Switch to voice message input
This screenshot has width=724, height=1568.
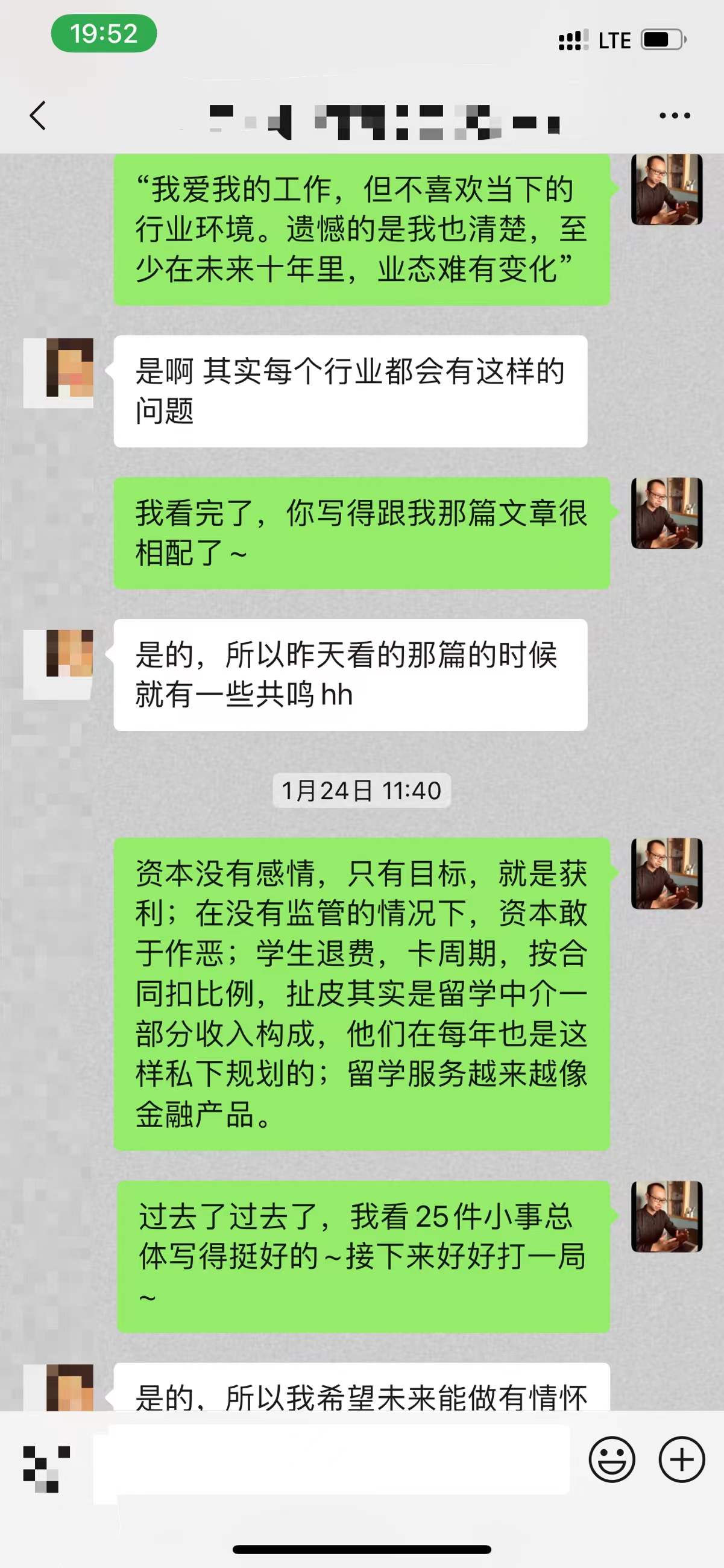[46, 1459]
